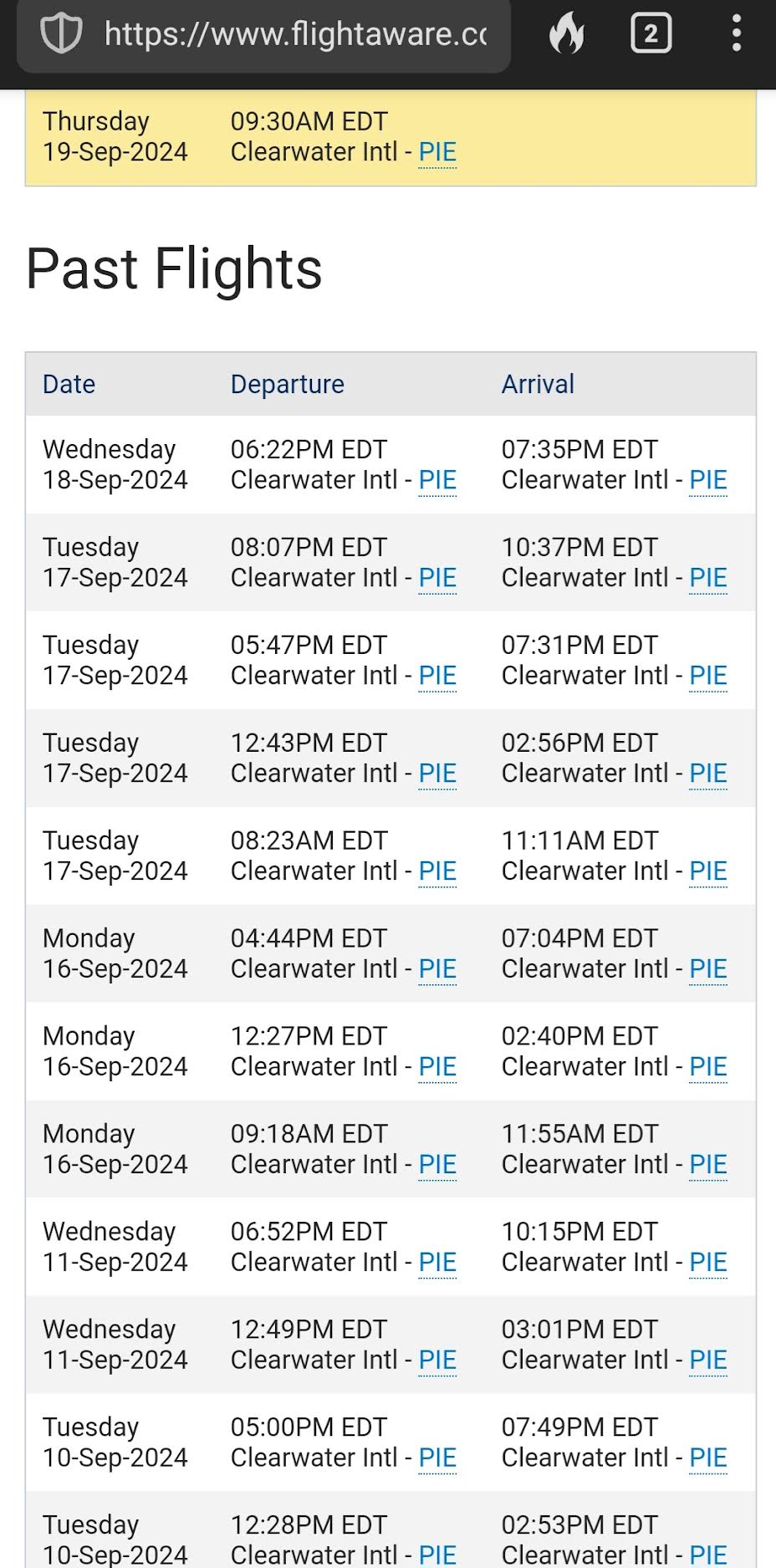Screen dimensions: 776x1568
Task: Open the browser's three-dot overflow menu
Action: (736, 34)
